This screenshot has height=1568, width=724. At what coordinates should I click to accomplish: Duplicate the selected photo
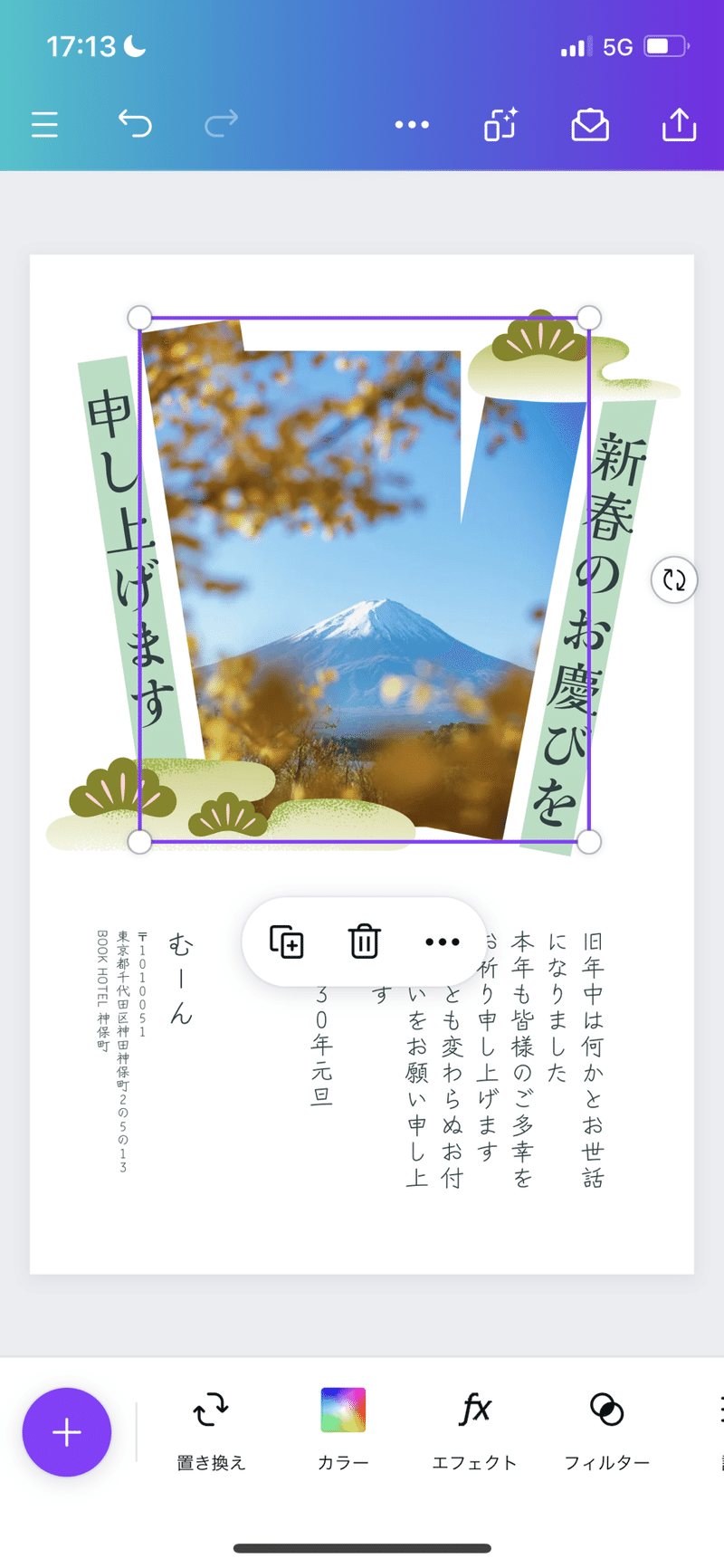tap(287, 942)
